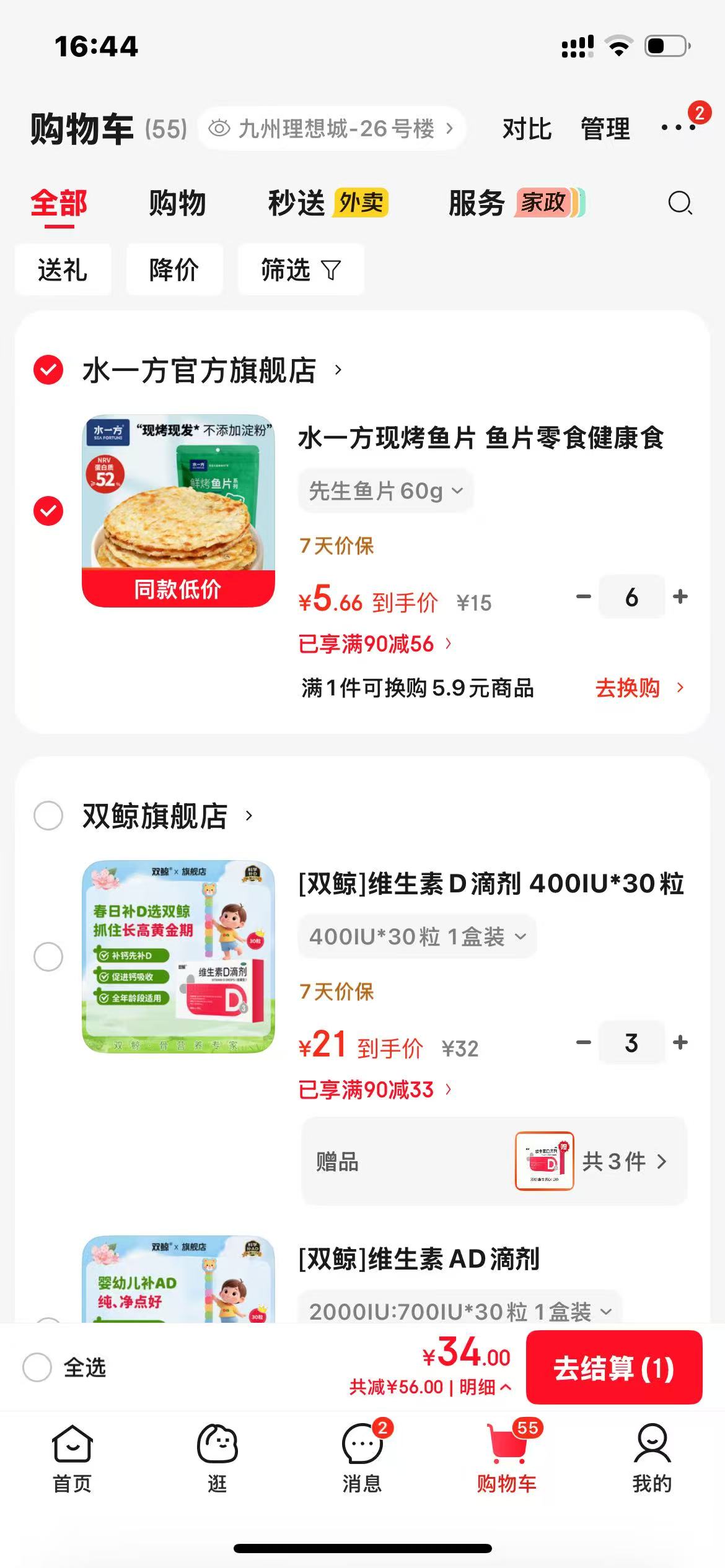Select the 降价 filter chip

(174, 269)
